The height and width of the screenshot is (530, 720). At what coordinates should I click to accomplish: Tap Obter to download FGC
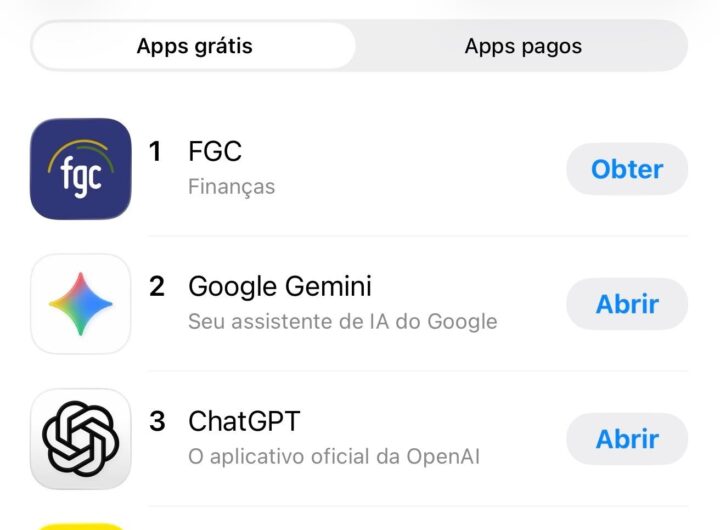coord(627,169)
